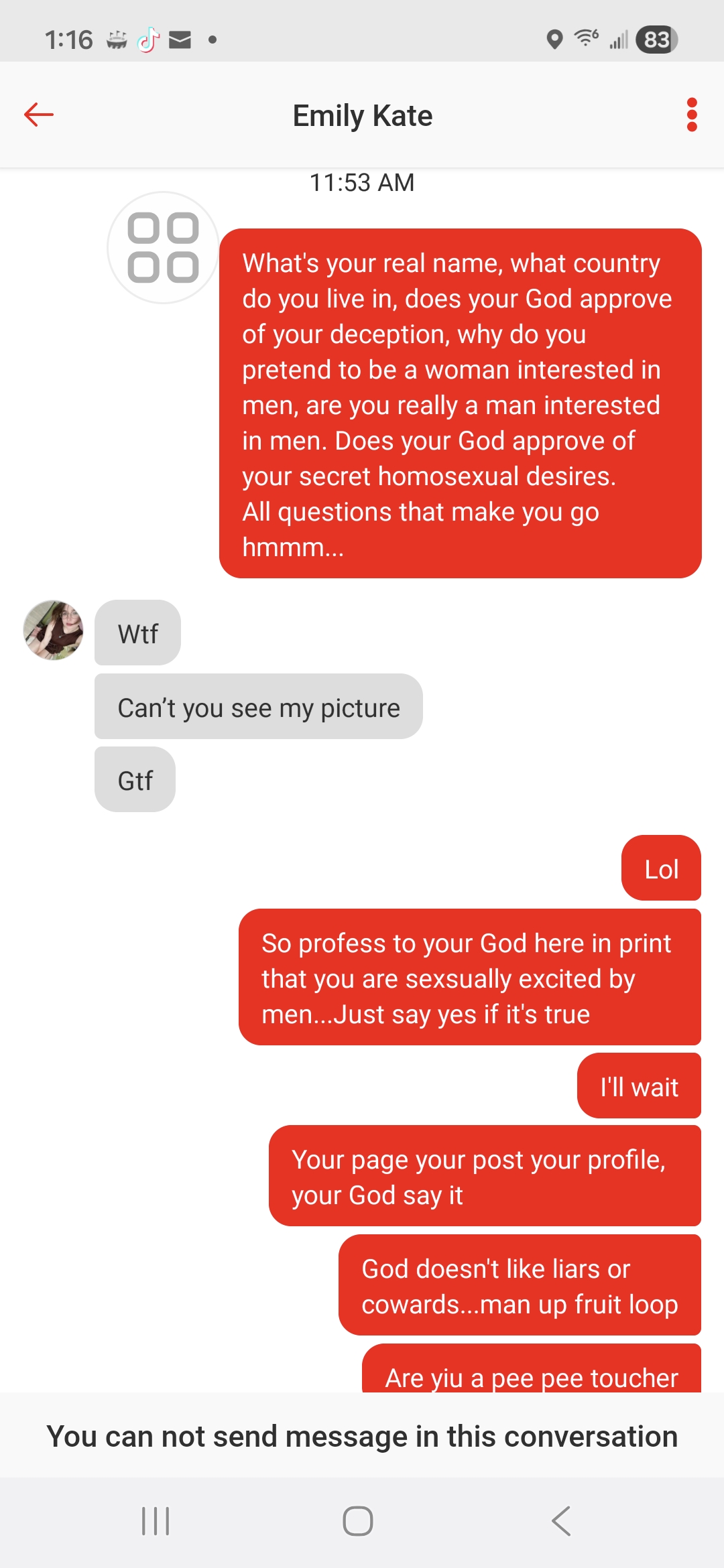Open recent apps from the navigation bar

(156, 1520)
